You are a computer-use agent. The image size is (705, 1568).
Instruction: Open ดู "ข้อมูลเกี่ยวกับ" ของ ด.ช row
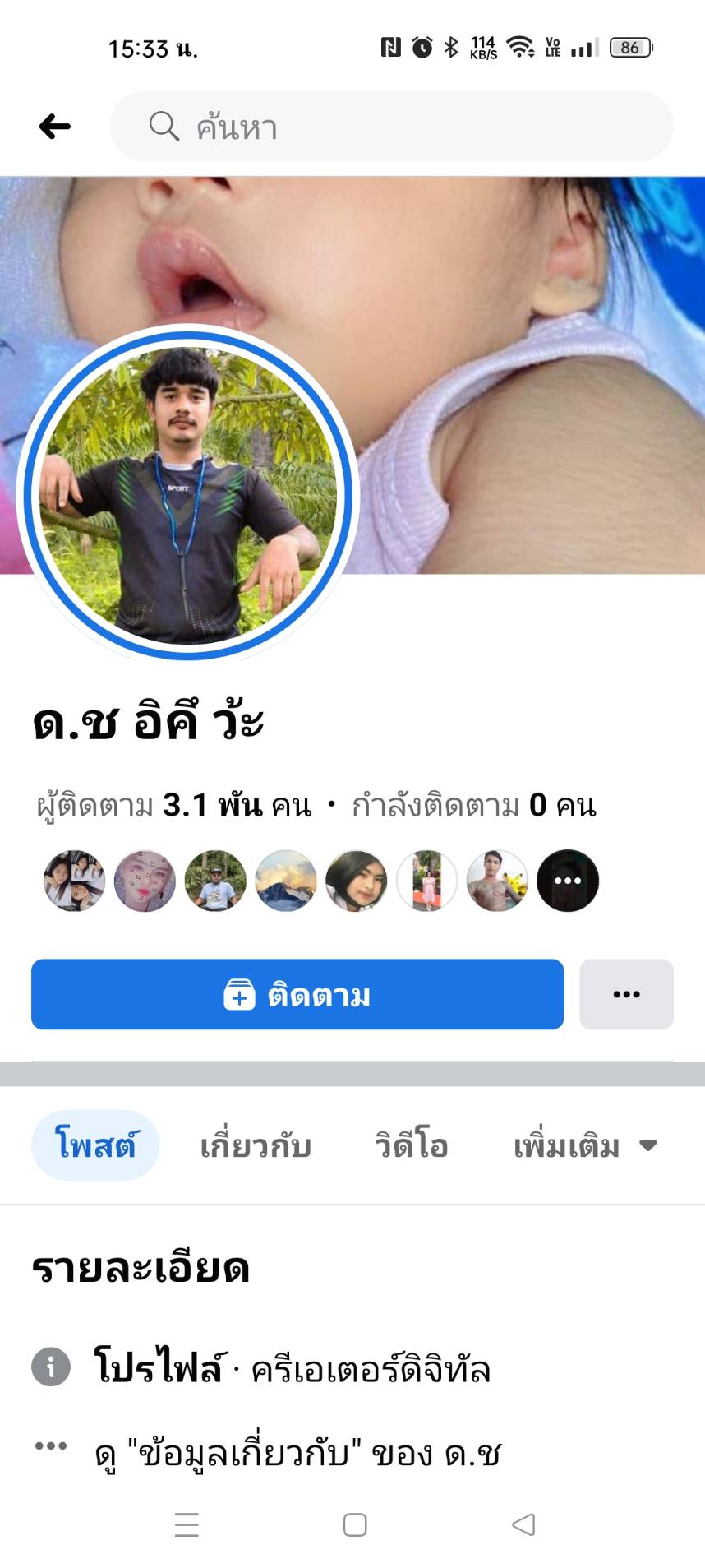[297, 1454]
